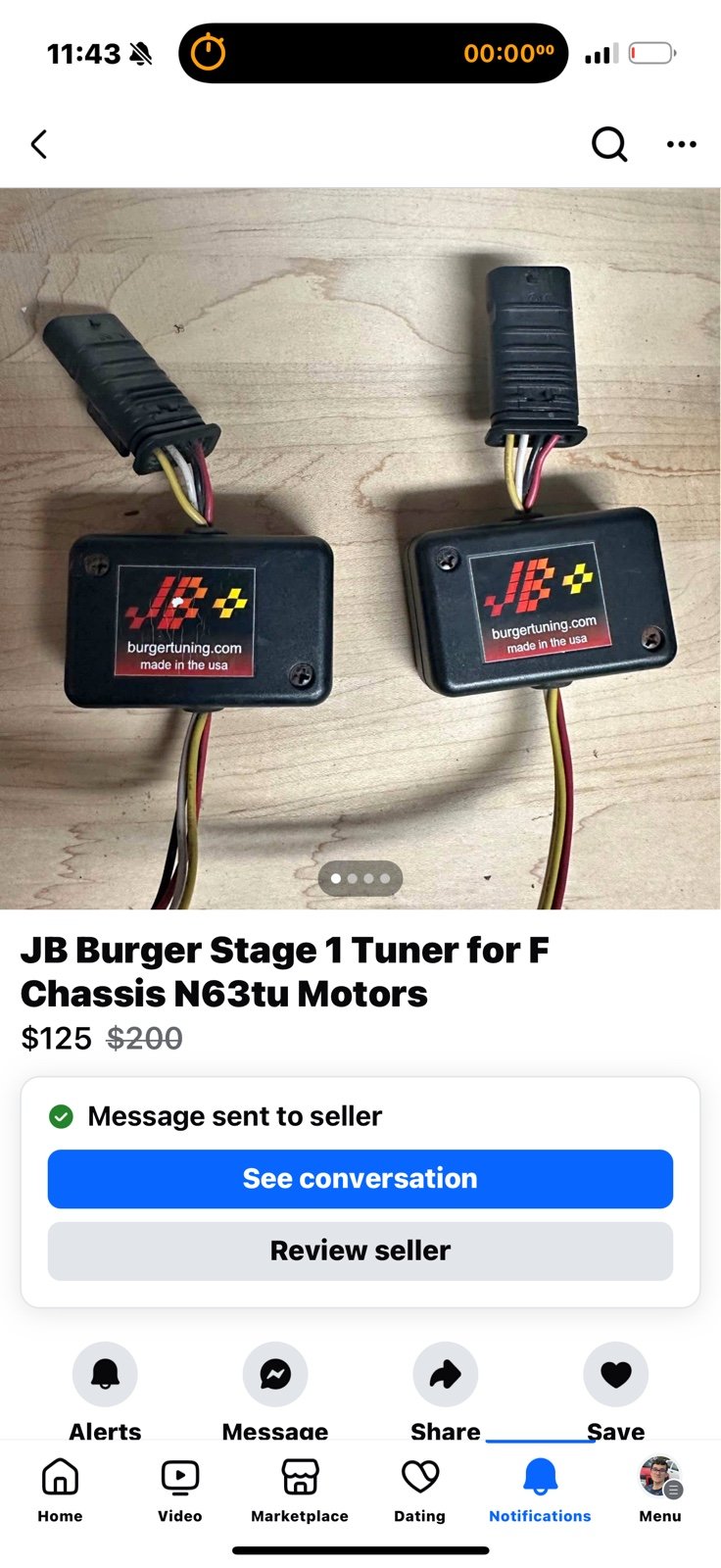Switch to the Marketplace tab
Image resolution: width=721 pixels, height=1568 pixels.
point(300,1490)
